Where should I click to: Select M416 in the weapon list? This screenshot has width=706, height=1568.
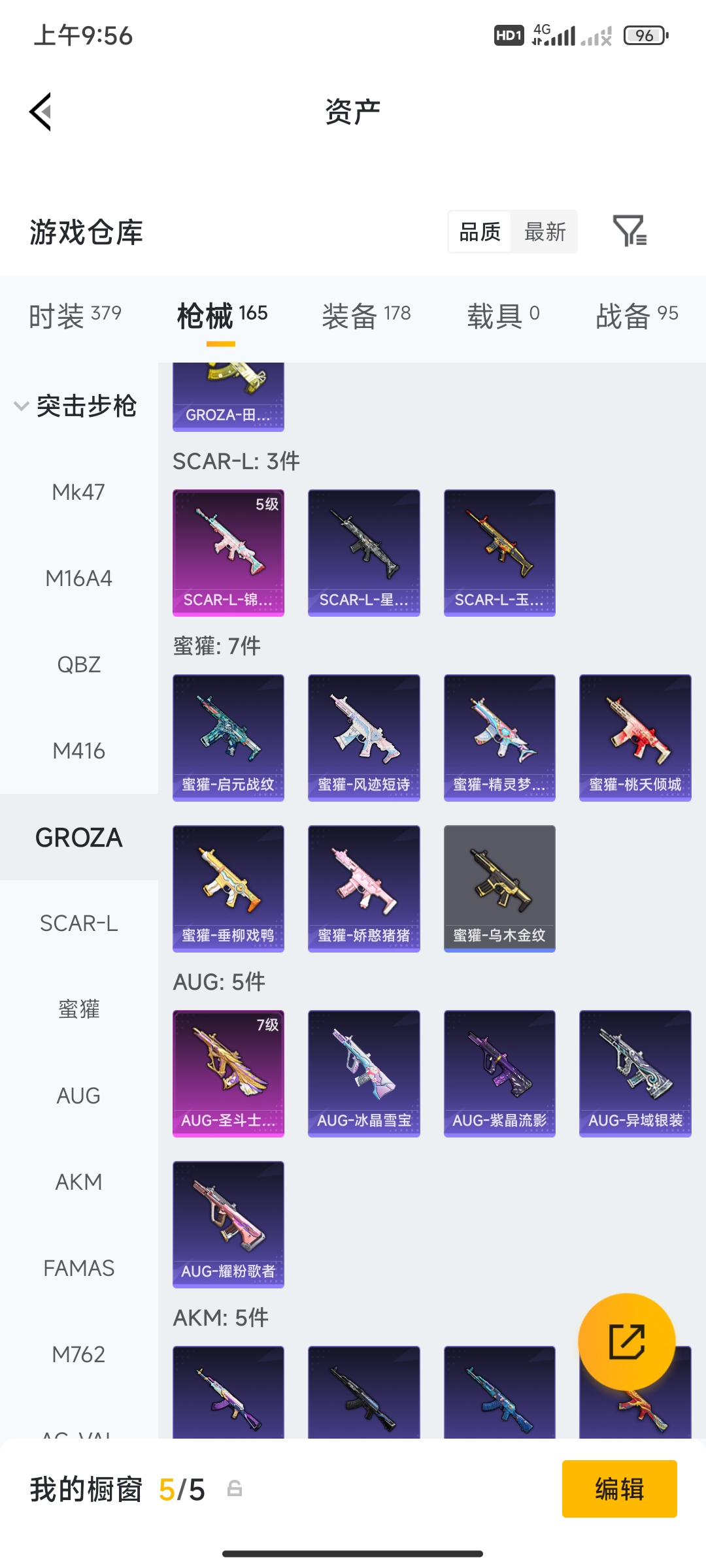[x=78, y=751]
